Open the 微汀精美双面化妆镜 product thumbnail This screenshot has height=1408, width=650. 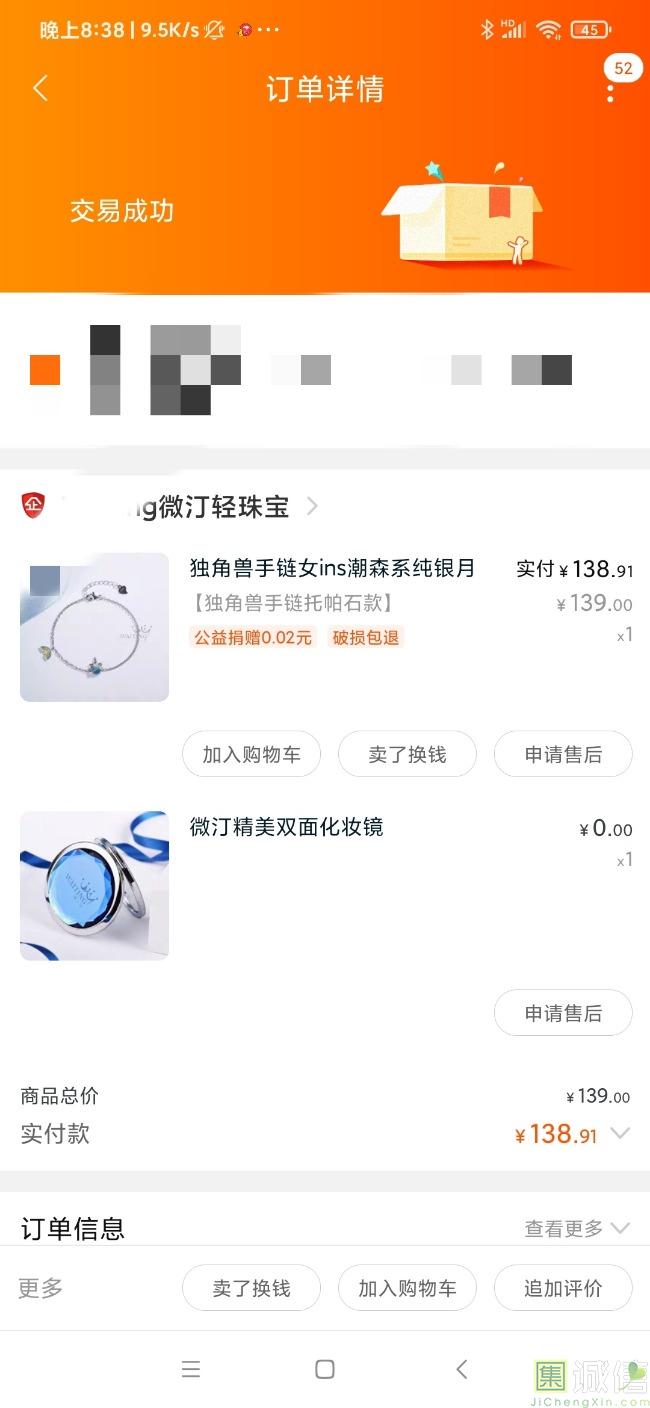click(94, 886)
